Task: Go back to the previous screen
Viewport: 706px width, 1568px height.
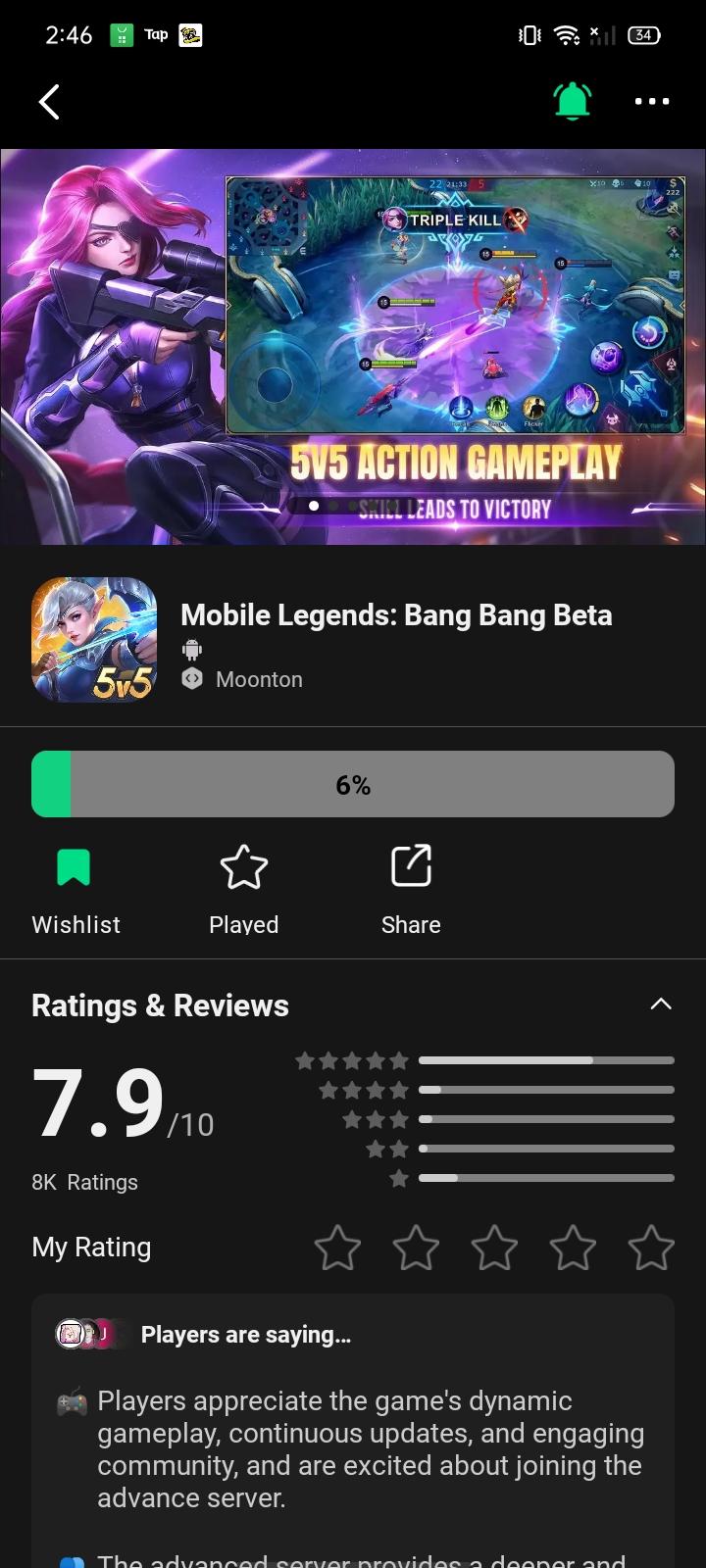Action: 49,102
